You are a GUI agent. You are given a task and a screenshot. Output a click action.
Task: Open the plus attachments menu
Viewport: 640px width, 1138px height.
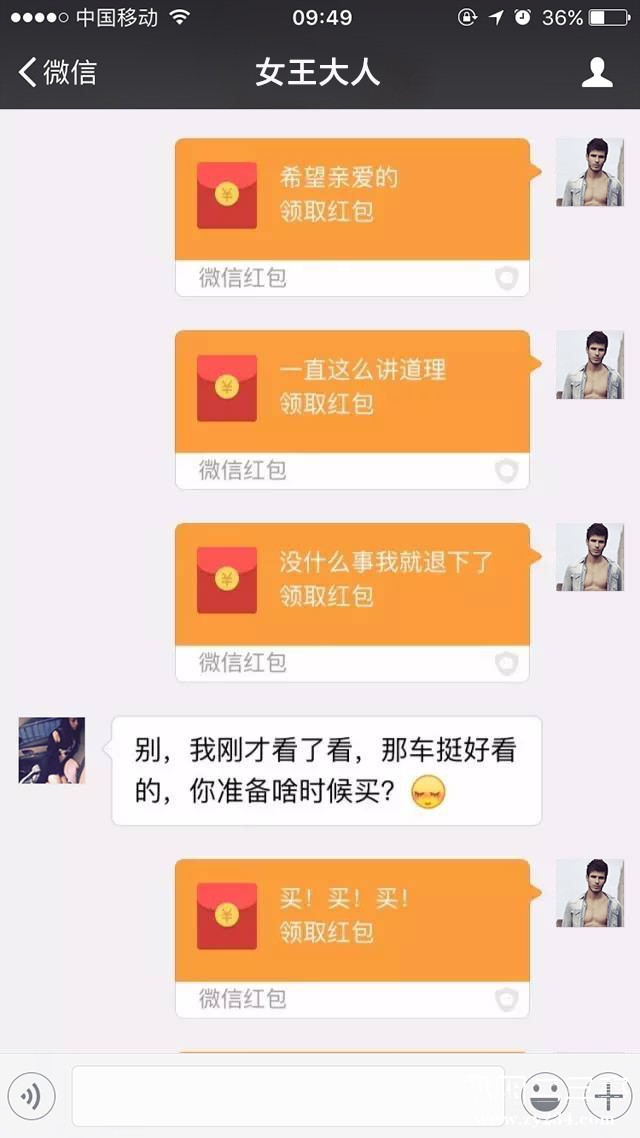coord(607,1097)
